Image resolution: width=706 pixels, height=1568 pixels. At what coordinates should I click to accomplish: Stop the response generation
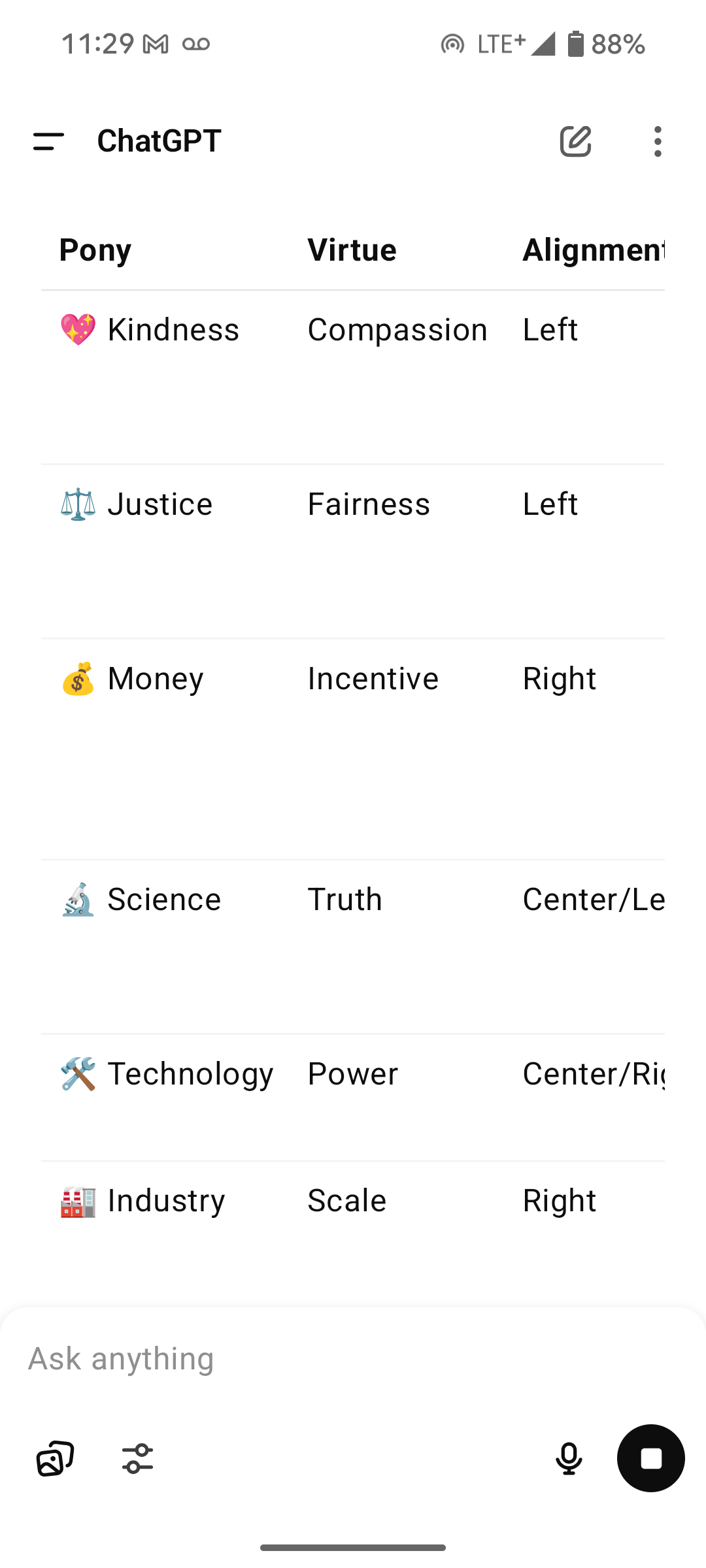click(x=651, y=1458)
